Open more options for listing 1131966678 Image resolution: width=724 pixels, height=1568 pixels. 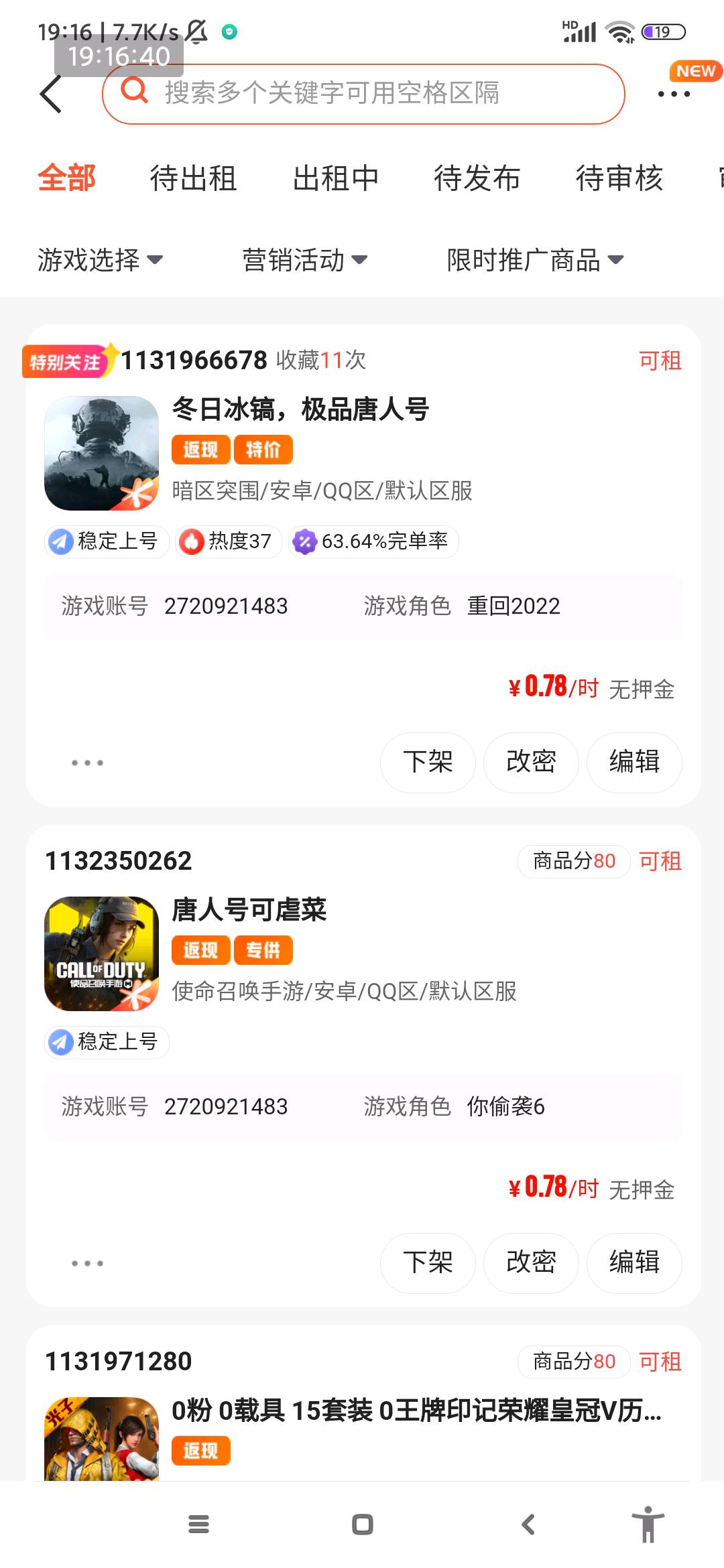pos(87,763)
